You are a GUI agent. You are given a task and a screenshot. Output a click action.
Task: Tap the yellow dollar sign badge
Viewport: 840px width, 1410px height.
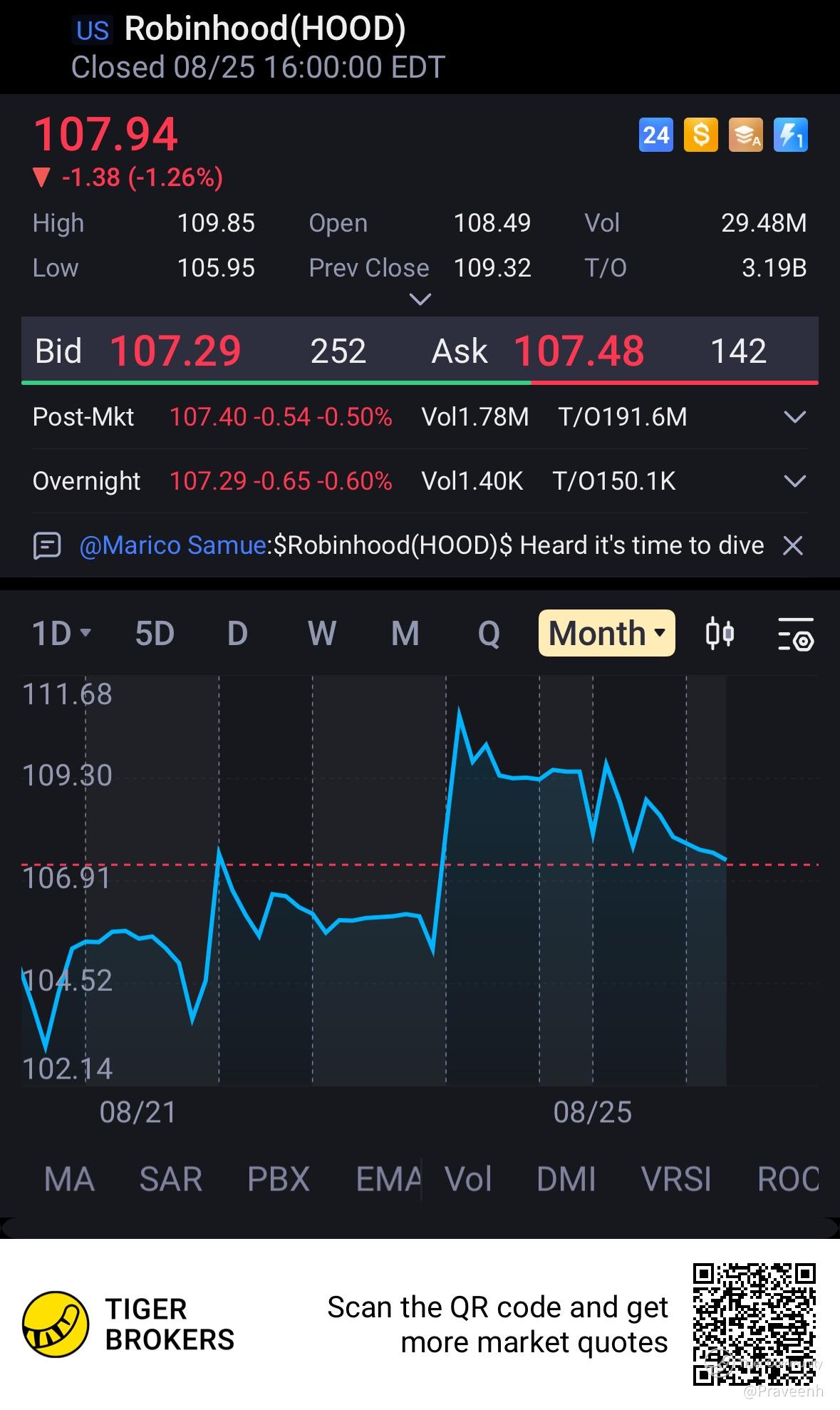pos(700,135)
